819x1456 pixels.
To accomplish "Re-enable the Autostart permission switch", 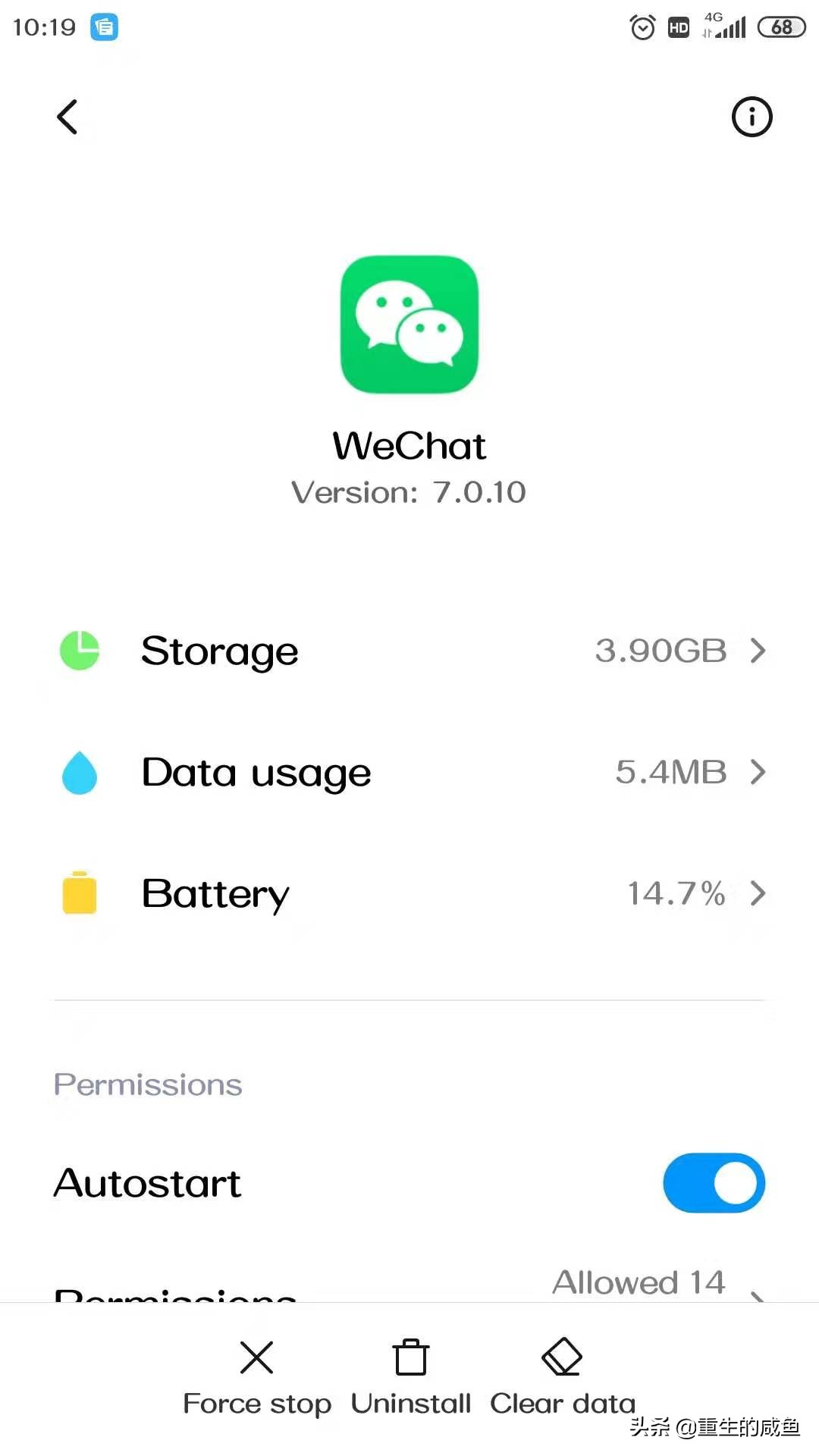I will [714, 1183].
